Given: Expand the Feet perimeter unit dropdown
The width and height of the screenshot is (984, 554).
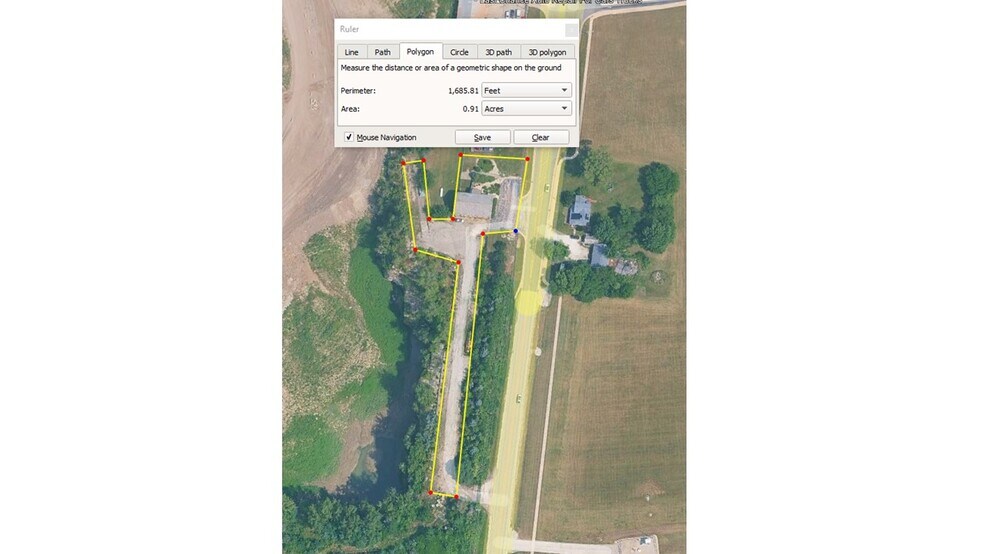Looking at the screenshot, I should click(526, 90).
